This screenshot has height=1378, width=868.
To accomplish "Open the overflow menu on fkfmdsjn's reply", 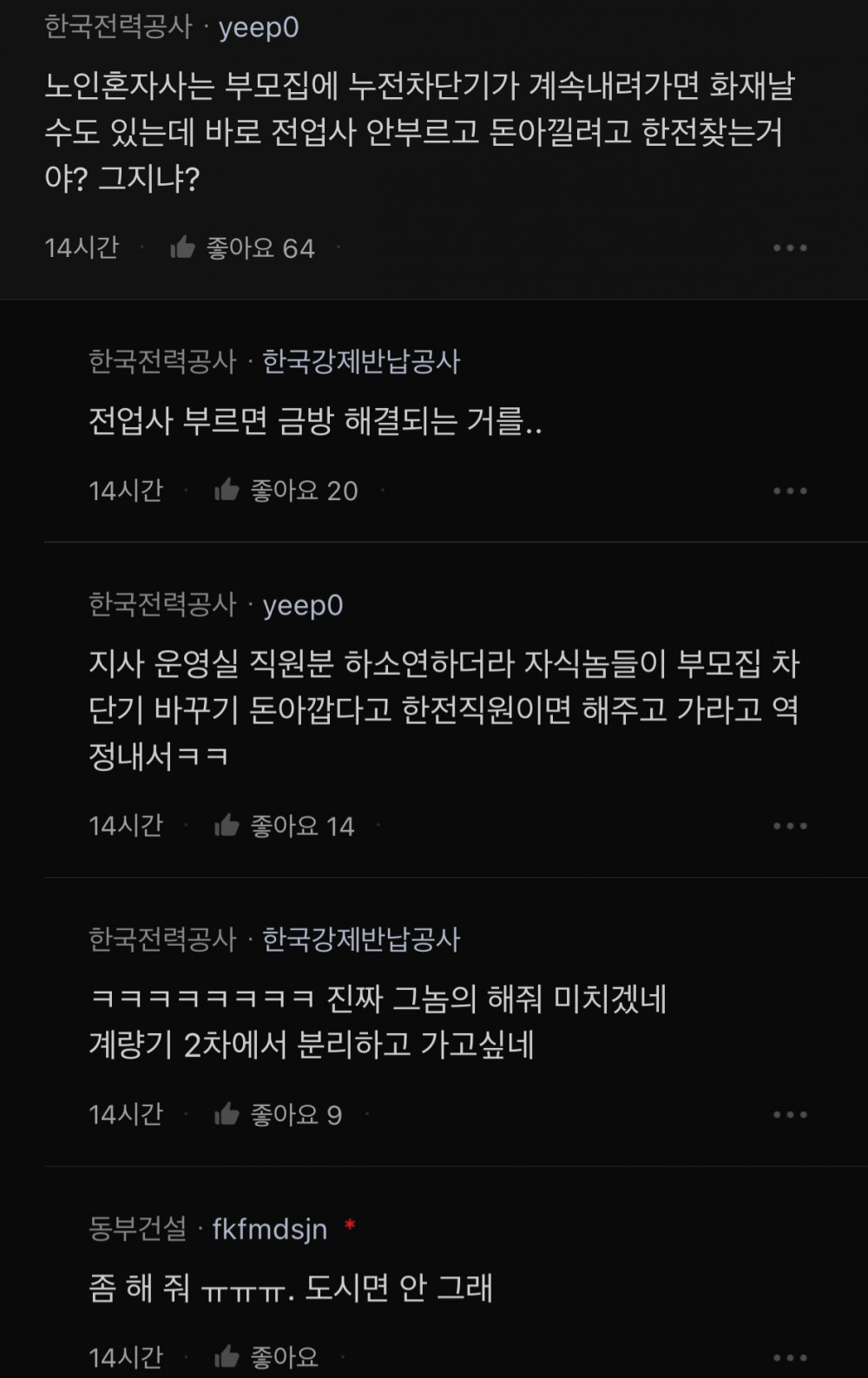I will 790,1356.
